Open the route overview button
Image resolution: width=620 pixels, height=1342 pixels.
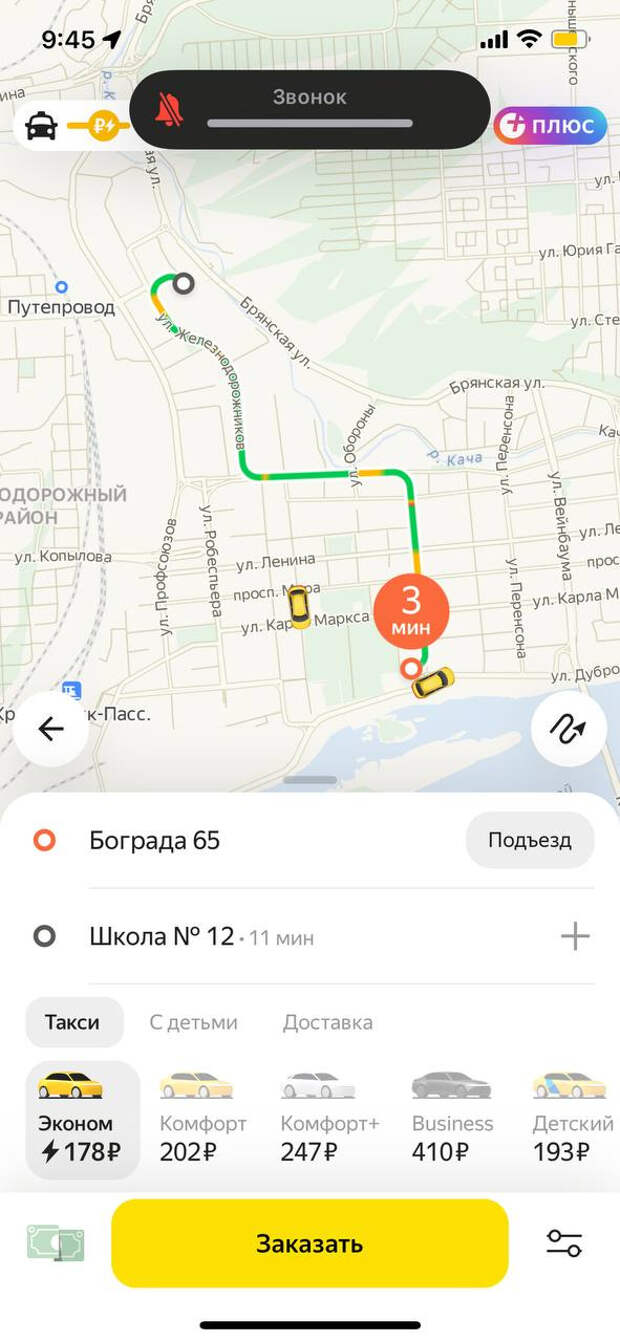(x=569, y=728)
